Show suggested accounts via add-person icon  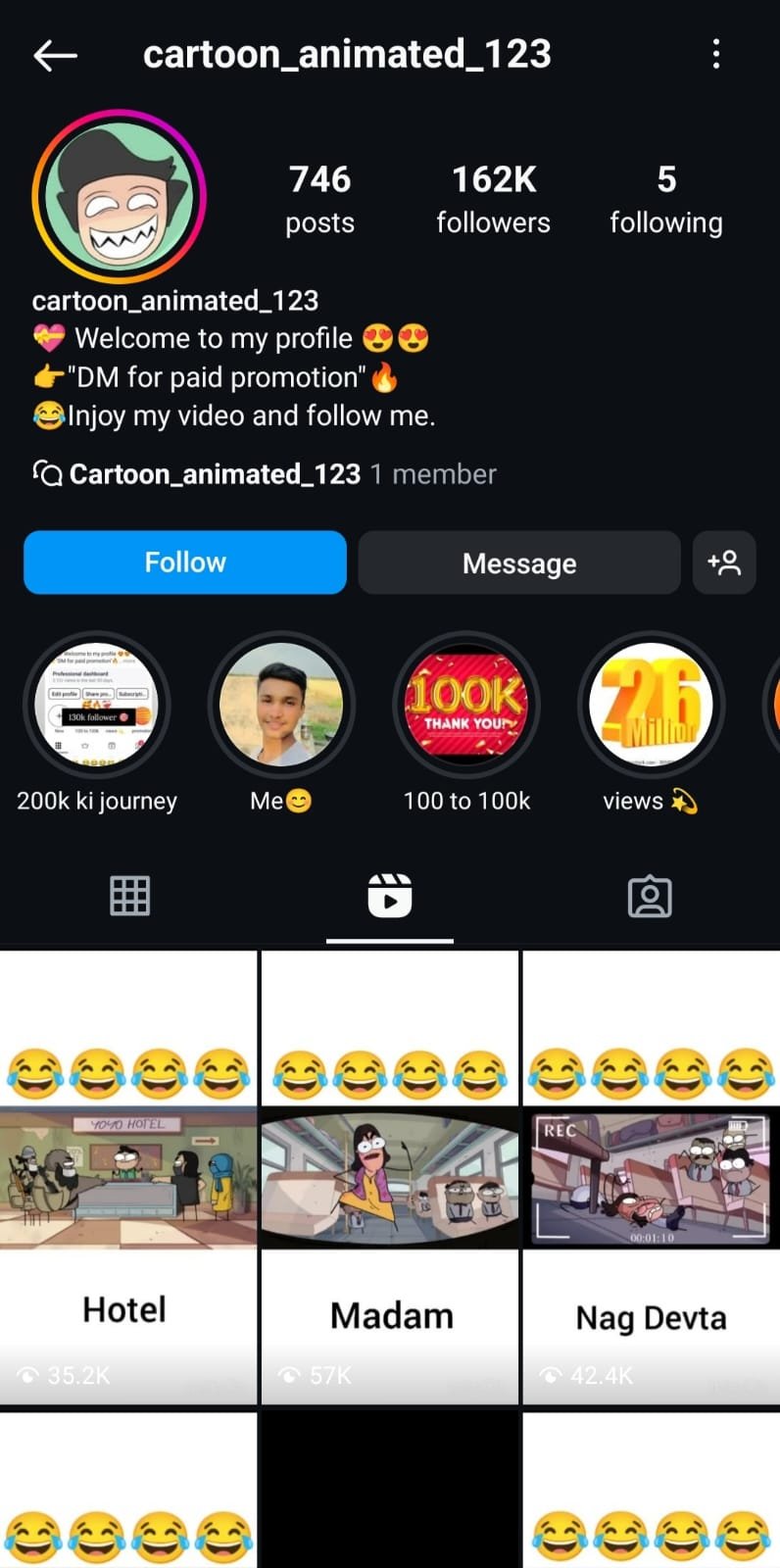point(724,563)
